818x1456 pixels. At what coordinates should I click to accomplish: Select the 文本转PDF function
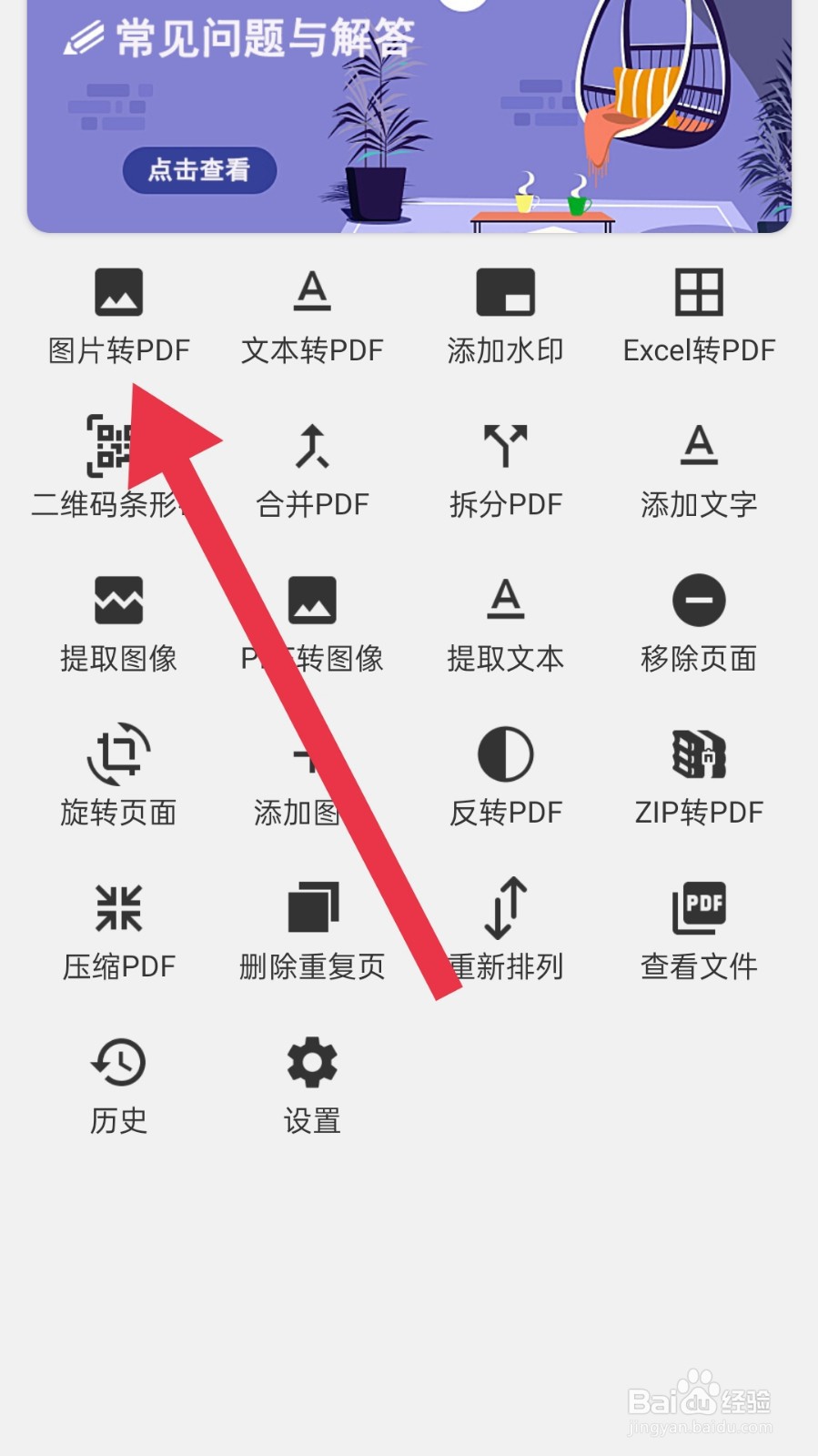pyautogui.click(x=312, y=314)
